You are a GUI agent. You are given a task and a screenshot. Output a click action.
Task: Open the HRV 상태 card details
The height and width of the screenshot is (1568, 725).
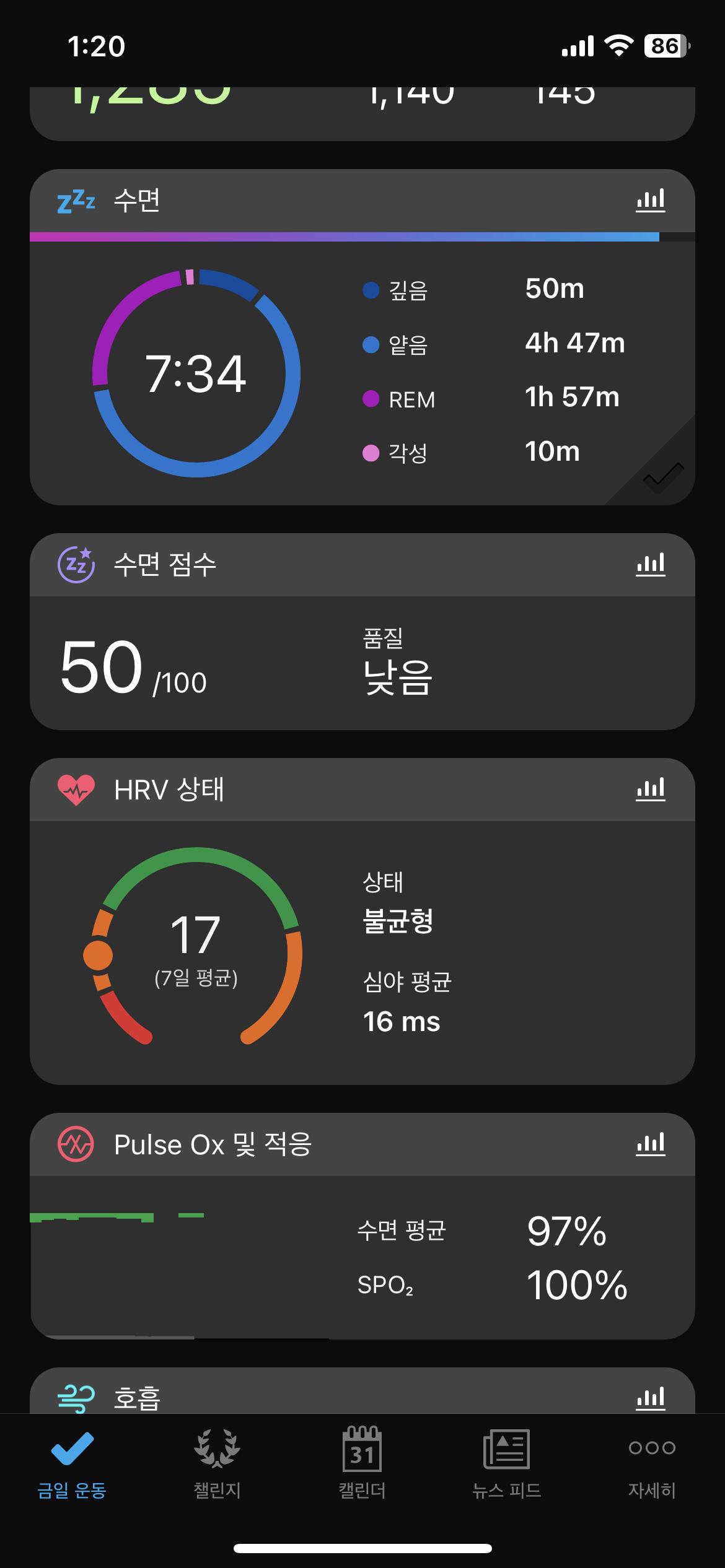[362, 921]
